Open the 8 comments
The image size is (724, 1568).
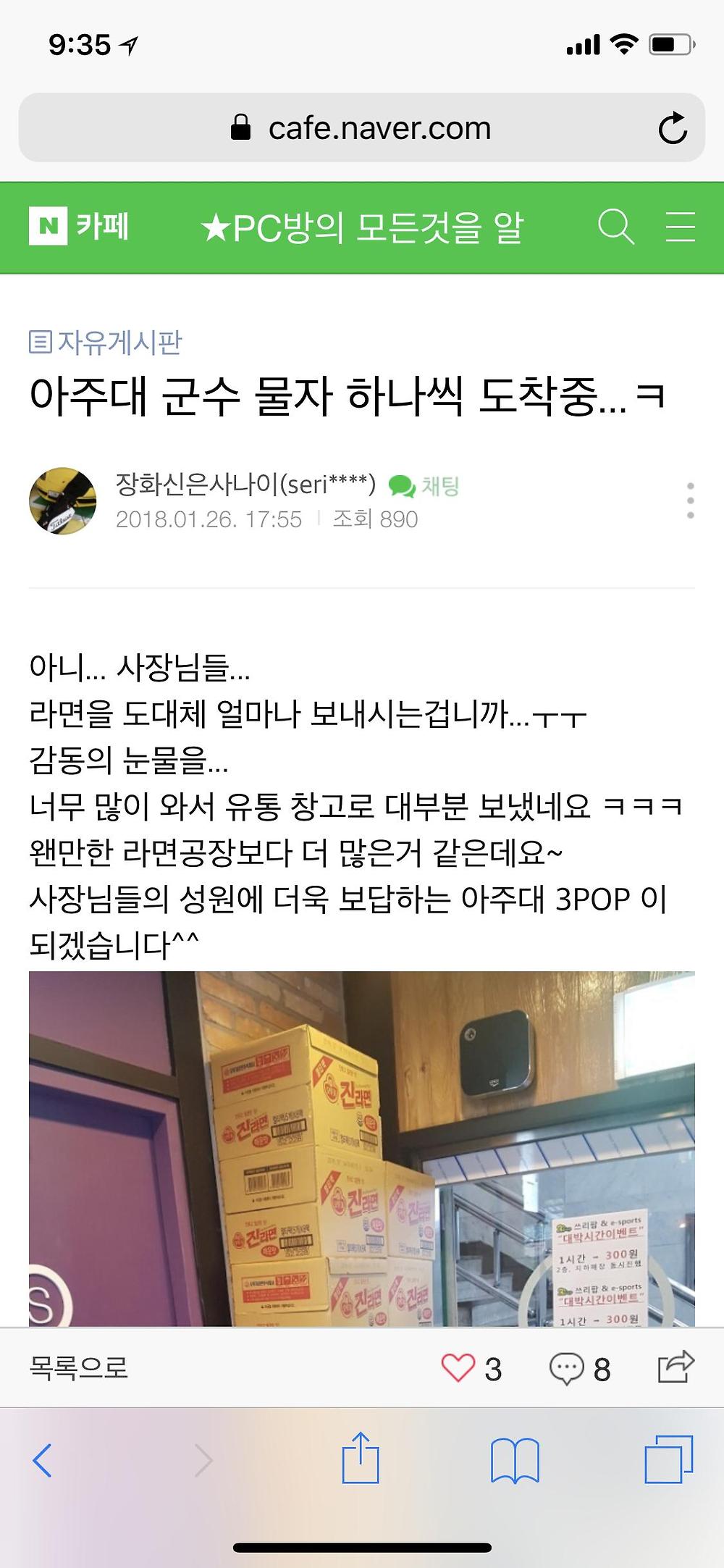pos(580,1368)
